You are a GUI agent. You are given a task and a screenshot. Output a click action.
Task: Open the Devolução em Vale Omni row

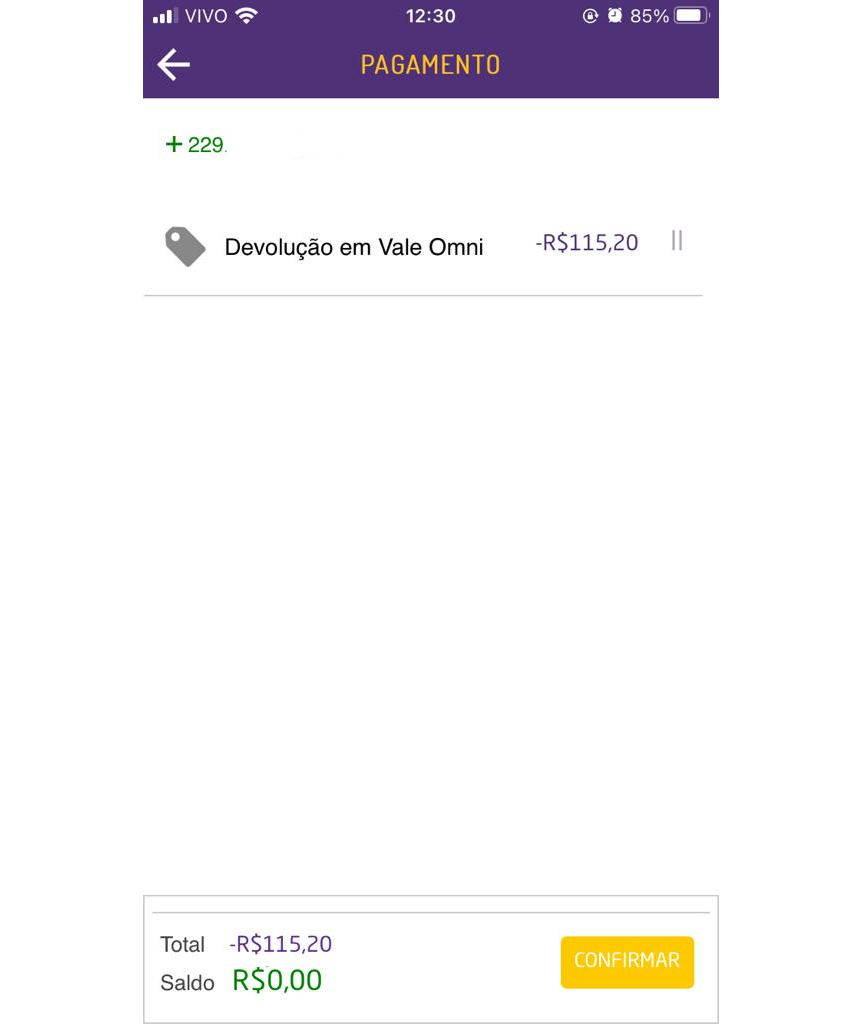pos(353,247)
